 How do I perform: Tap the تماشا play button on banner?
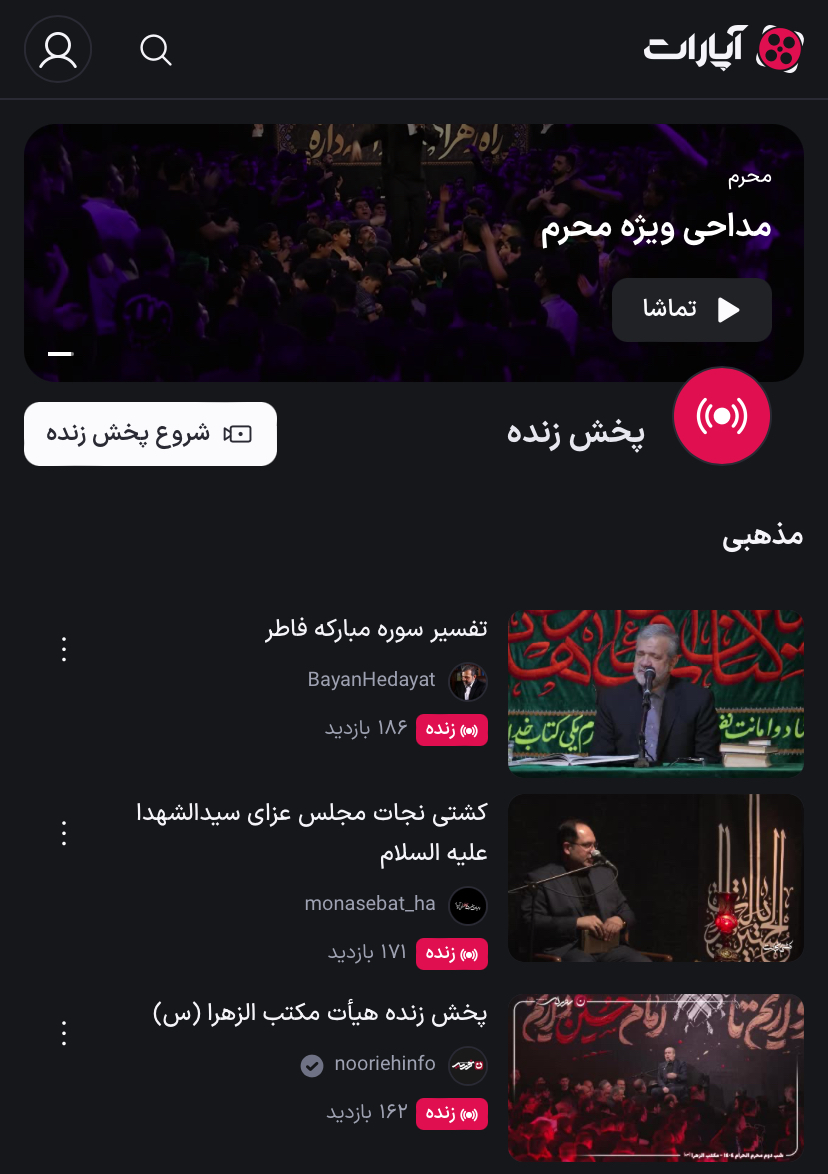(692, 310)
